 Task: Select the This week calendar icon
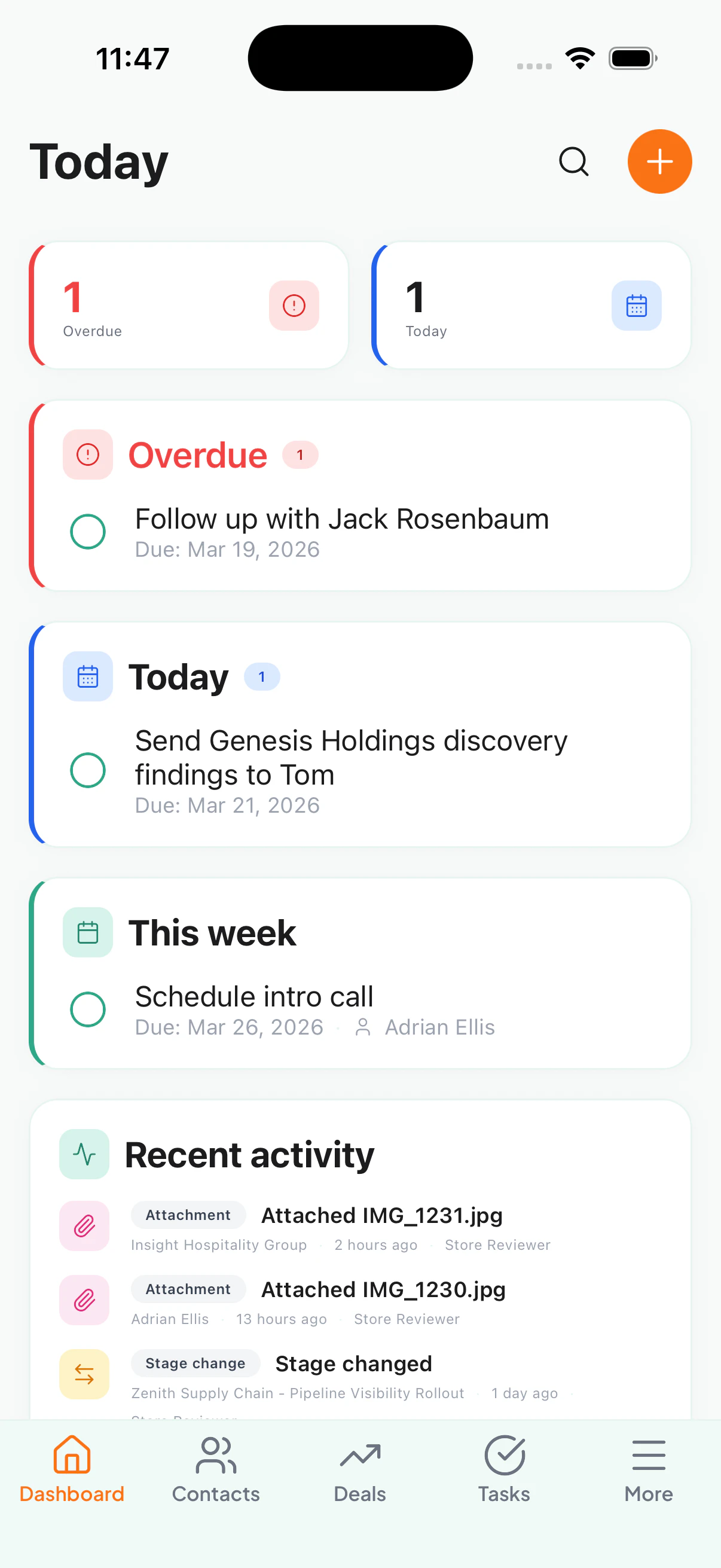point(87,932)
